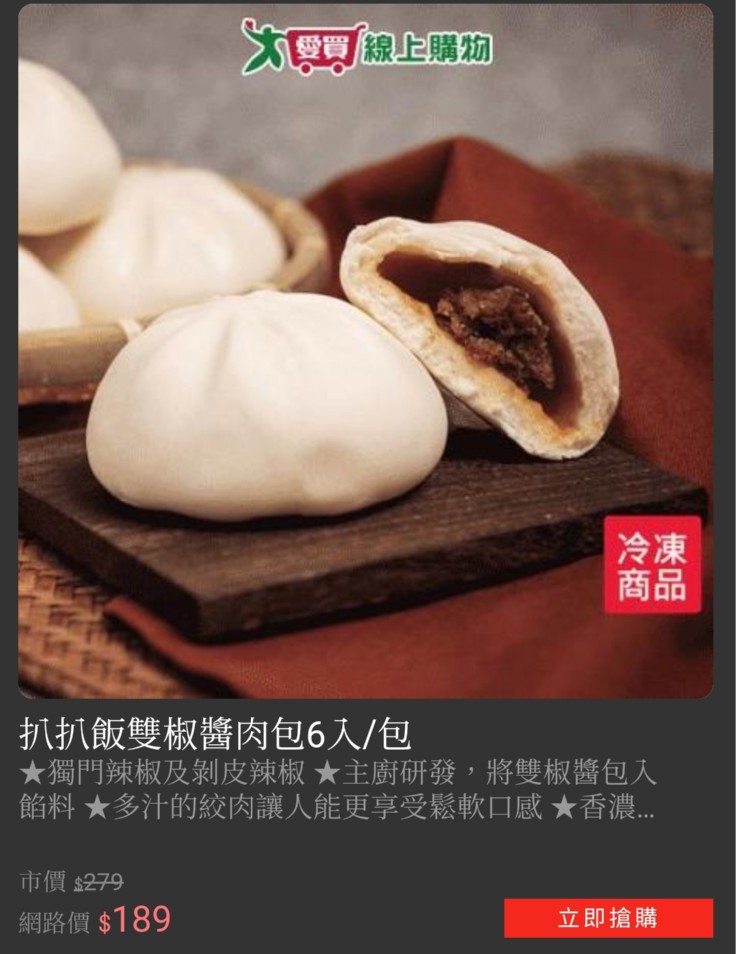The image size is (750, 954).
Task: Open the 扒扒飯雙椒醬肉包 product image
Action: tap(366, 352)
